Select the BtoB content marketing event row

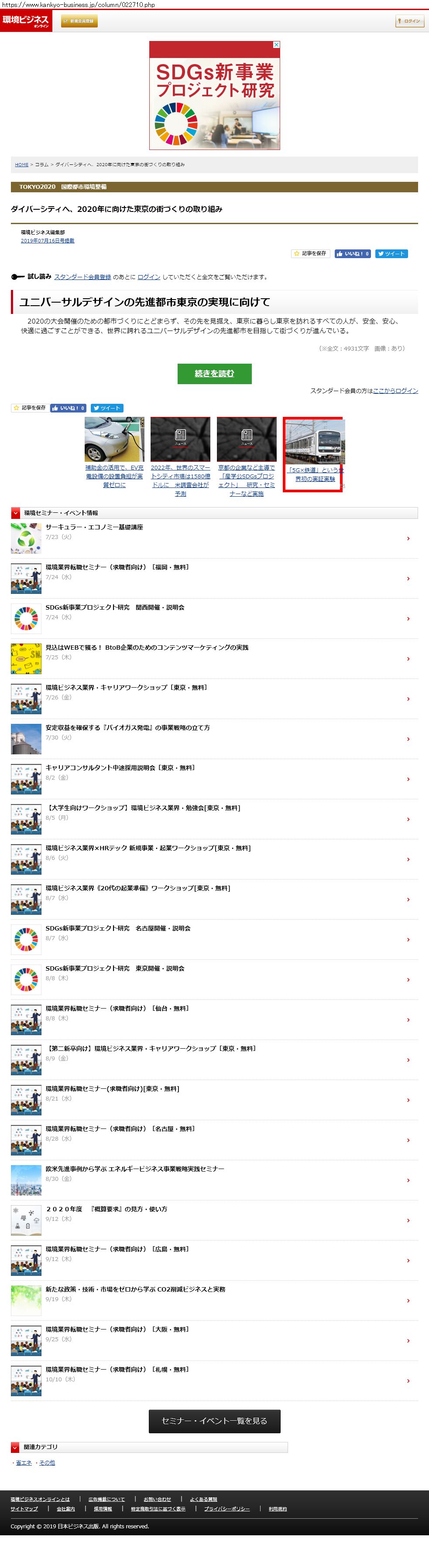(x=147, y=647)
